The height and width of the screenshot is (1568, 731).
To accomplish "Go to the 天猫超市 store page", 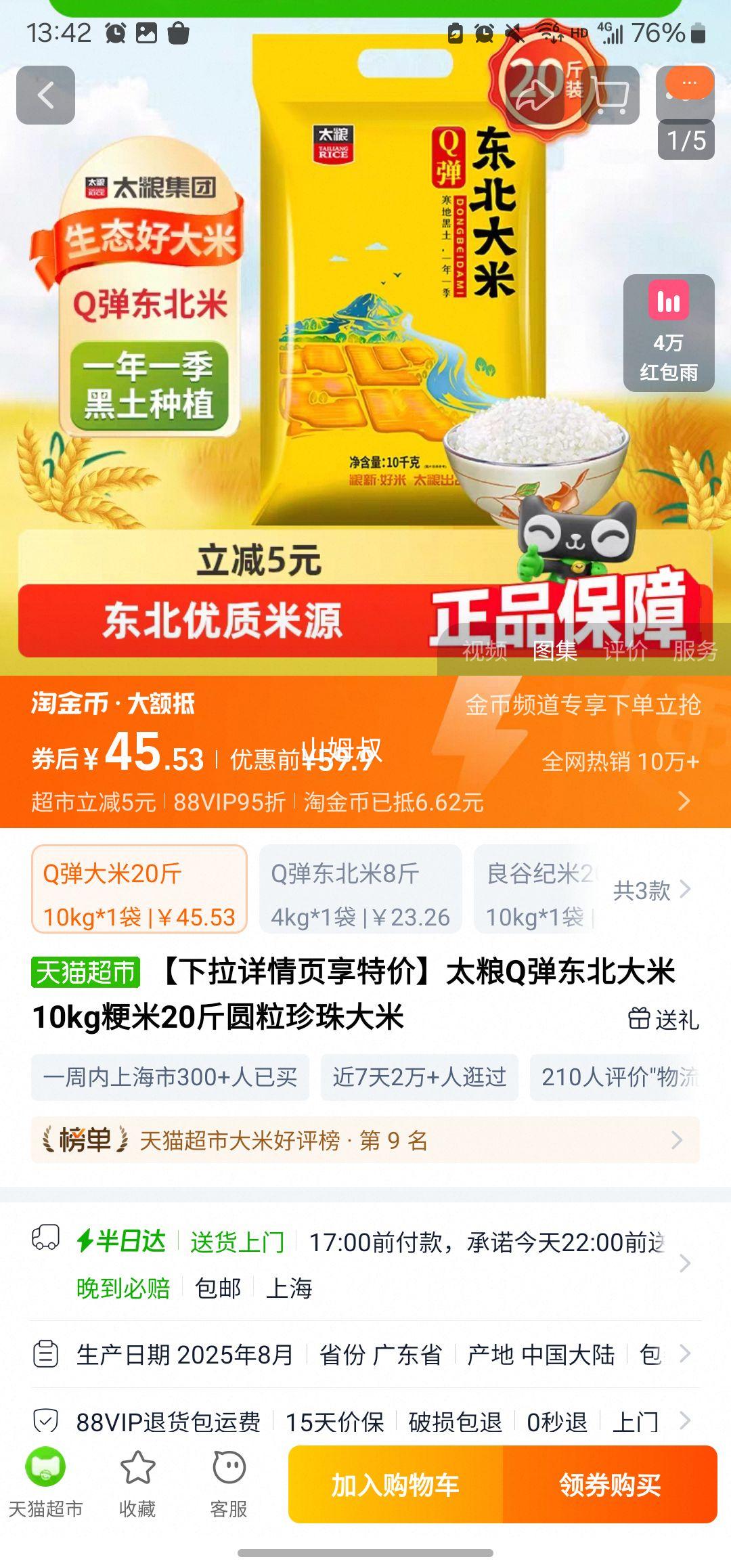I will pyautogui.click(x=45, y=1483).
